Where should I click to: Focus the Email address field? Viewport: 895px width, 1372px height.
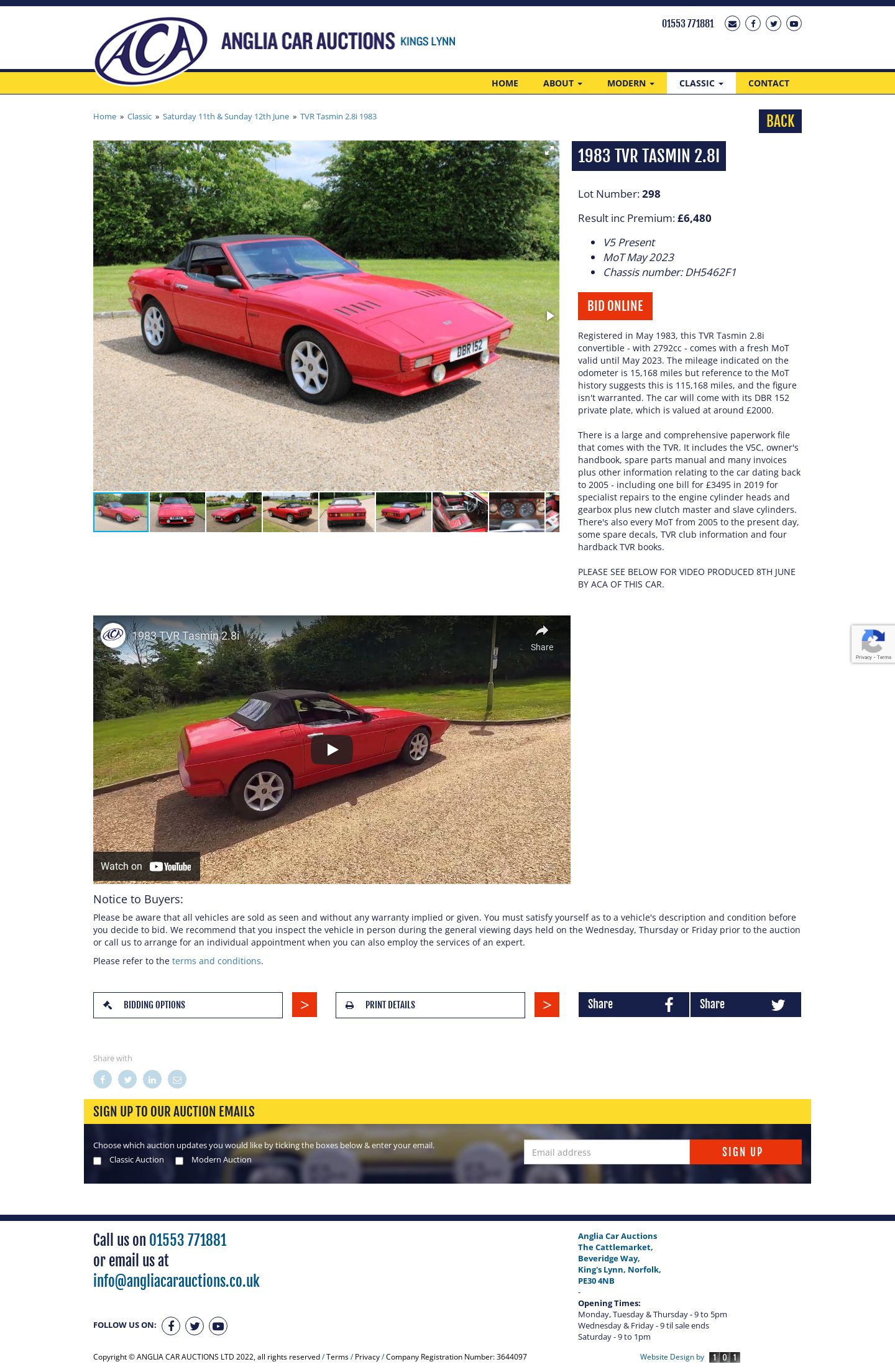pyautogui.click(x=606, y=1152)
